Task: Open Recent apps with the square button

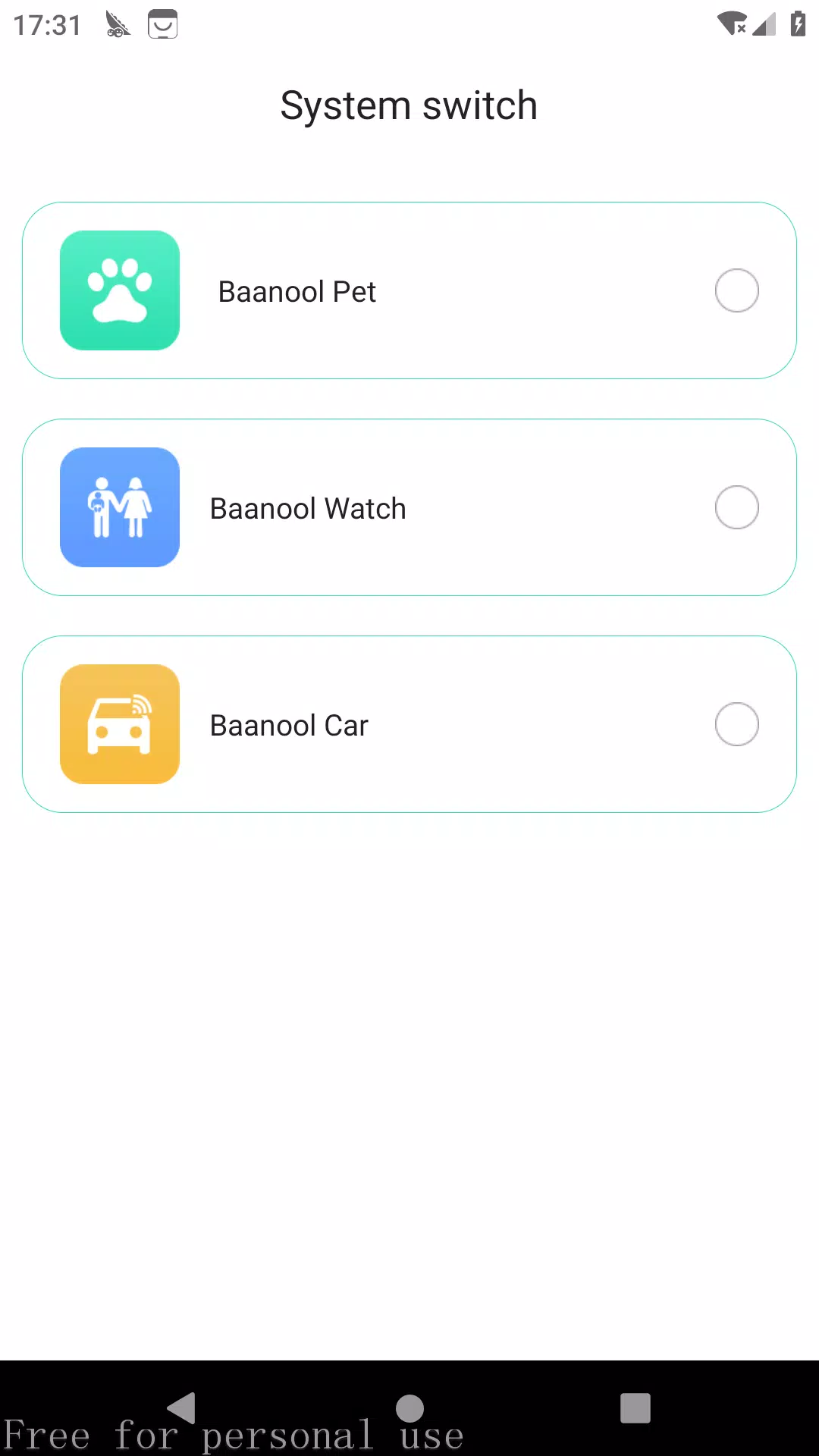Action: click(x=635, y=1407)
